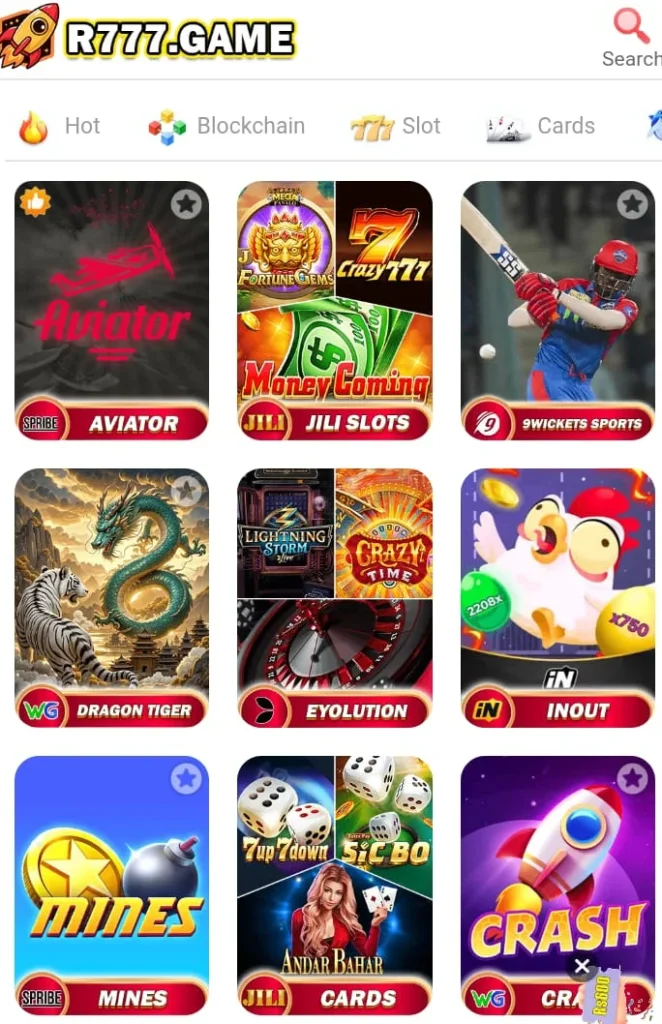Select the Blockchain category tab
The height and width of the screenshot is (1024, 662).
click(x=227, y=126)
